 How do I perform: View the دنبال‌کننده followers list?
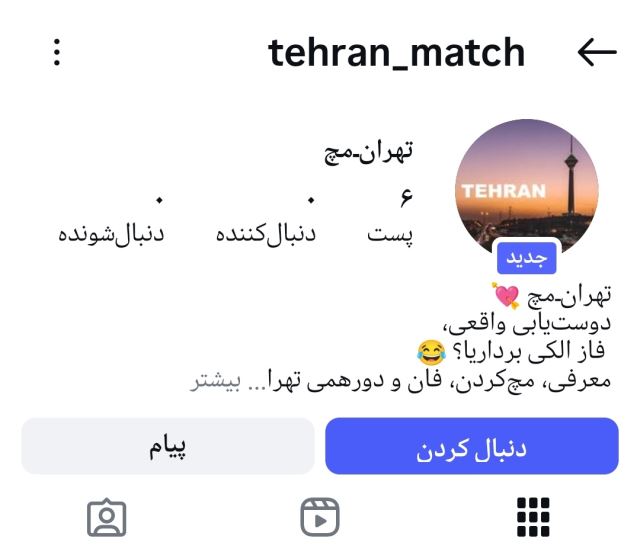pos(266,221)
